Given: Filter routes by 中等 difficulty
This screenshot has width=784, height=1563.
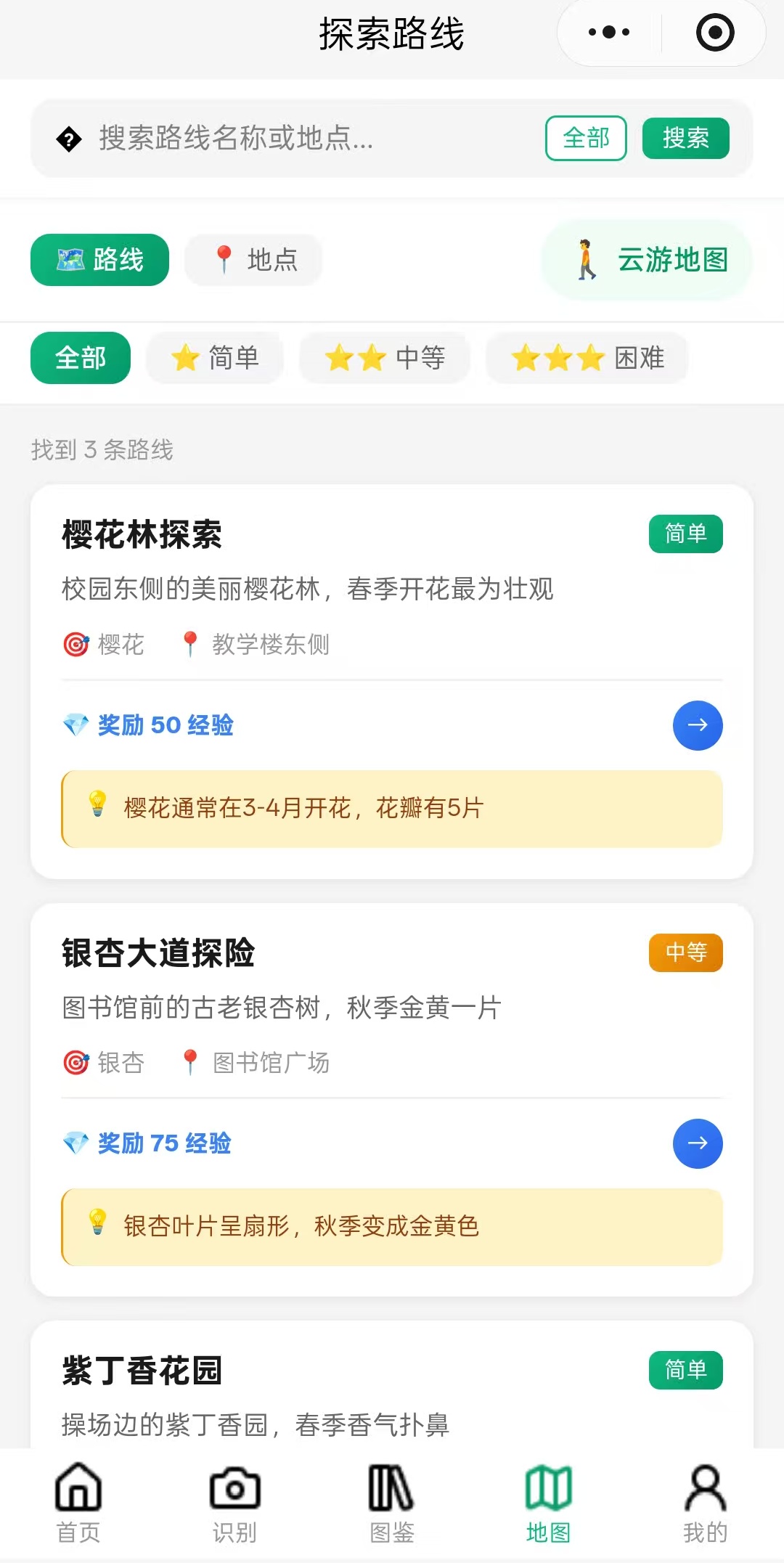Looking at the screenshot, I should coord(385,358).
